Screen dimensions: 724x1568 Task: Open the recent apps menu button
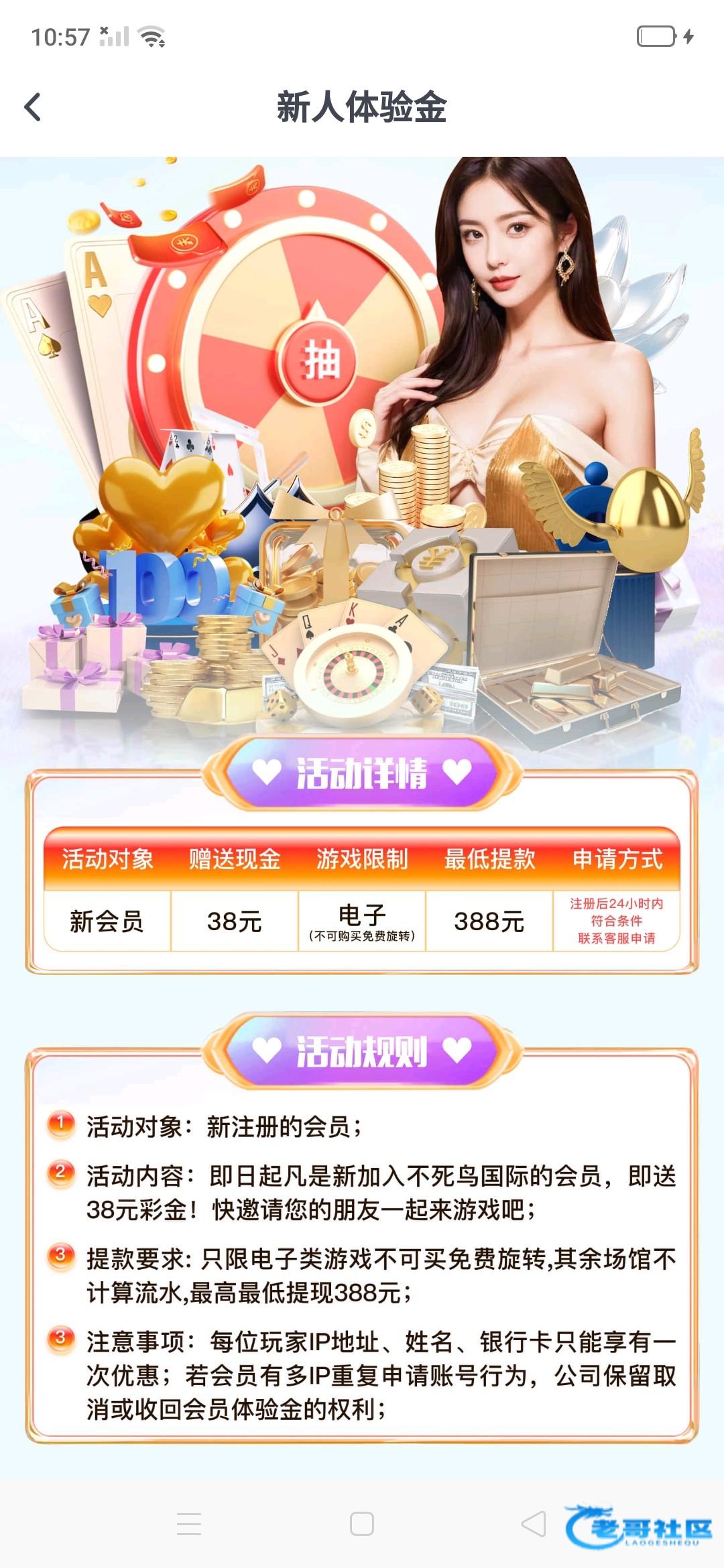tap(189, 1523)
